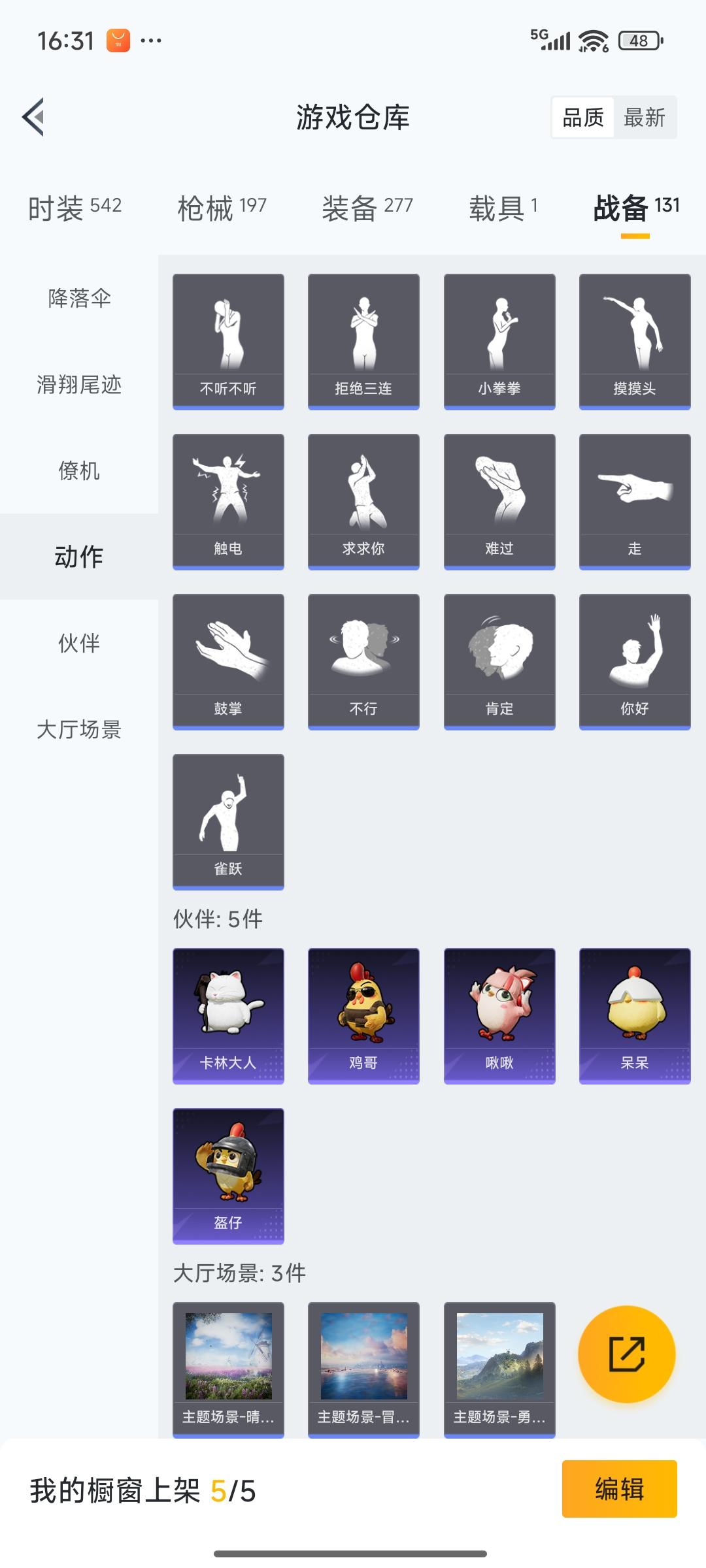
Task: Switch to the 枪械 197 tab
Action: 221,206
